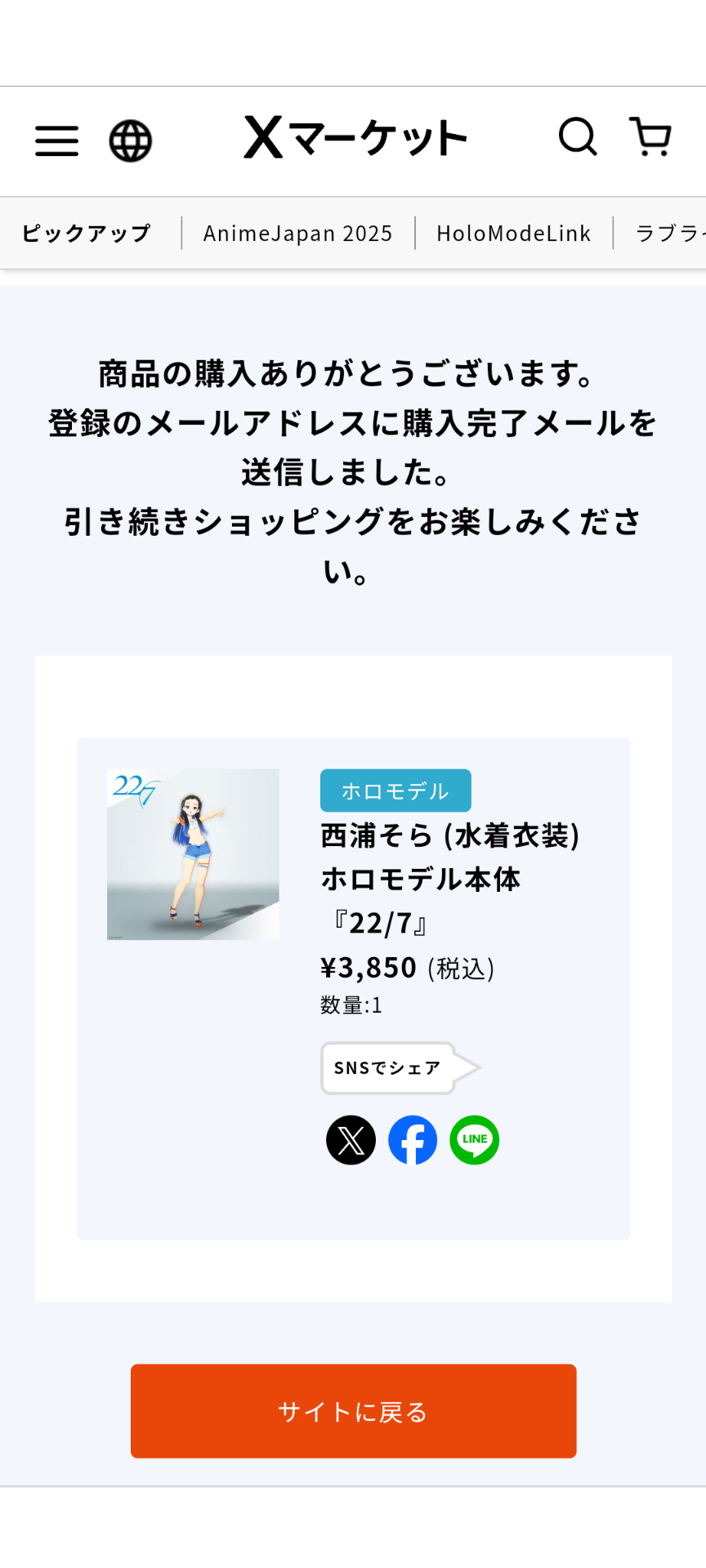
Task: Switch to AnimeJapan 2025 tab
Action: coord(298,234)
